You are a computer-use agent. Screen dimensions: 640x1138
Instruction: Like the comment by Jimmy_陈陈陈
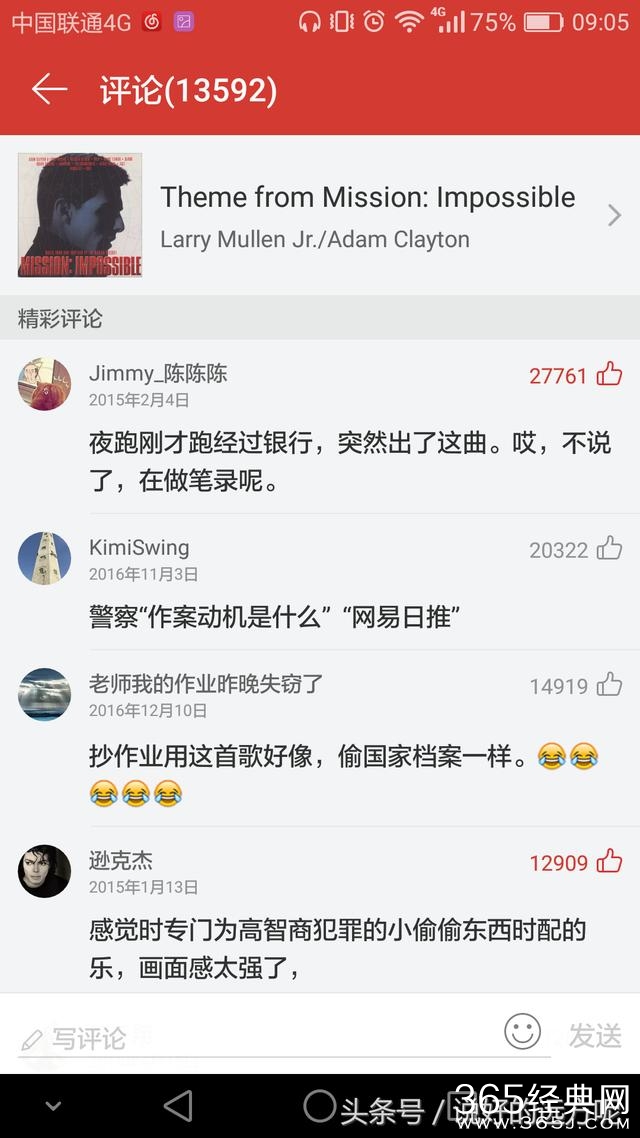pos(609,375)
